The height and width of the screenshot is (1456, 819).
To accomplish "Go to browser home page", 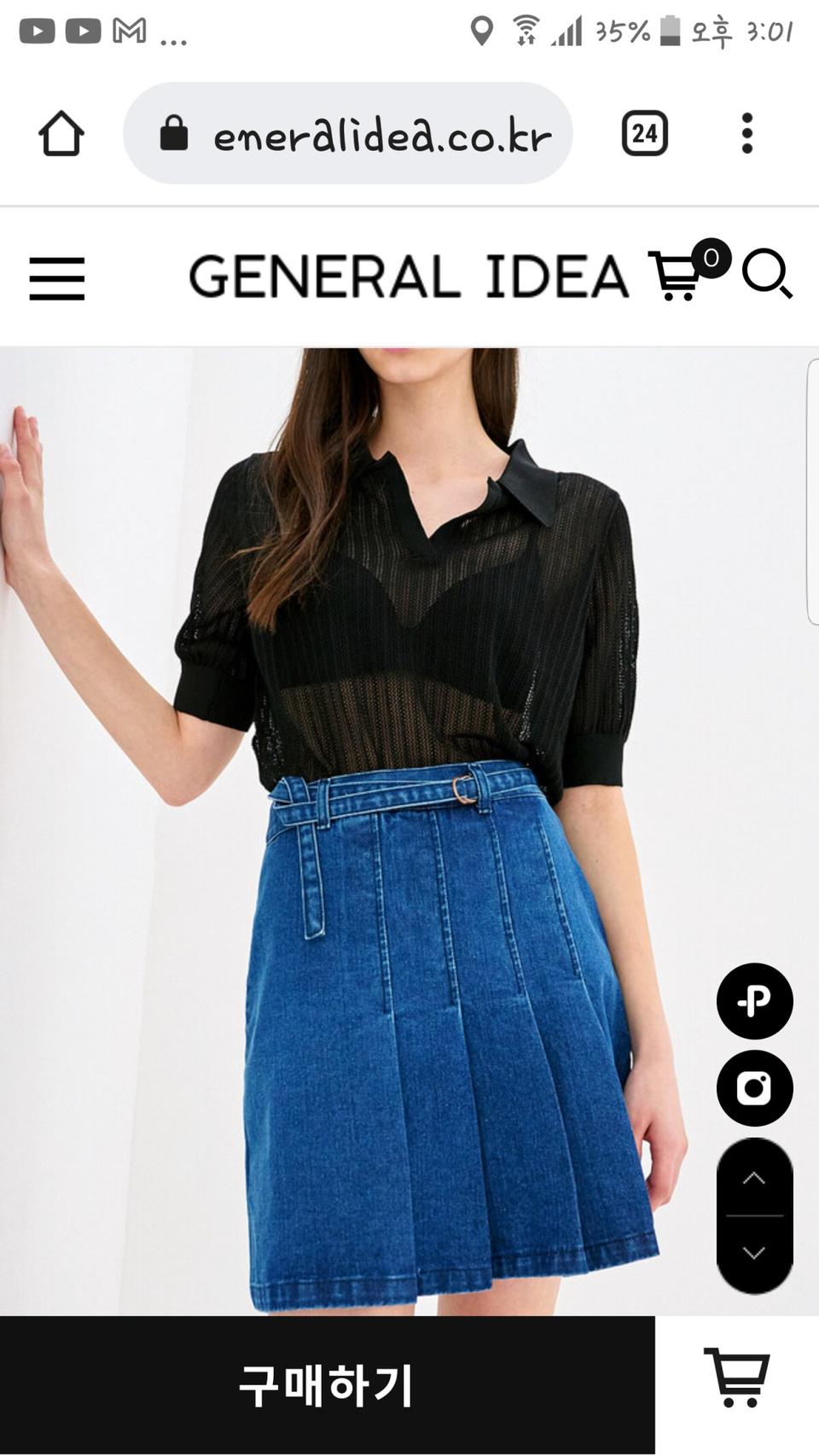I will tap(61, 134).
